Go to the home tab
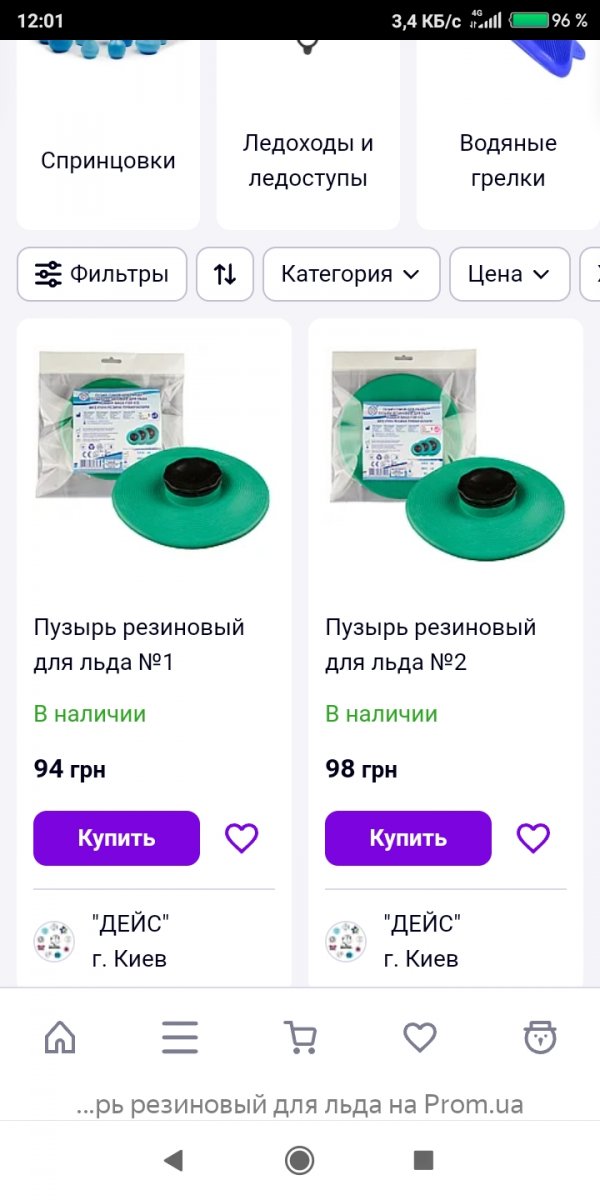 click(x=60, y=1038)
